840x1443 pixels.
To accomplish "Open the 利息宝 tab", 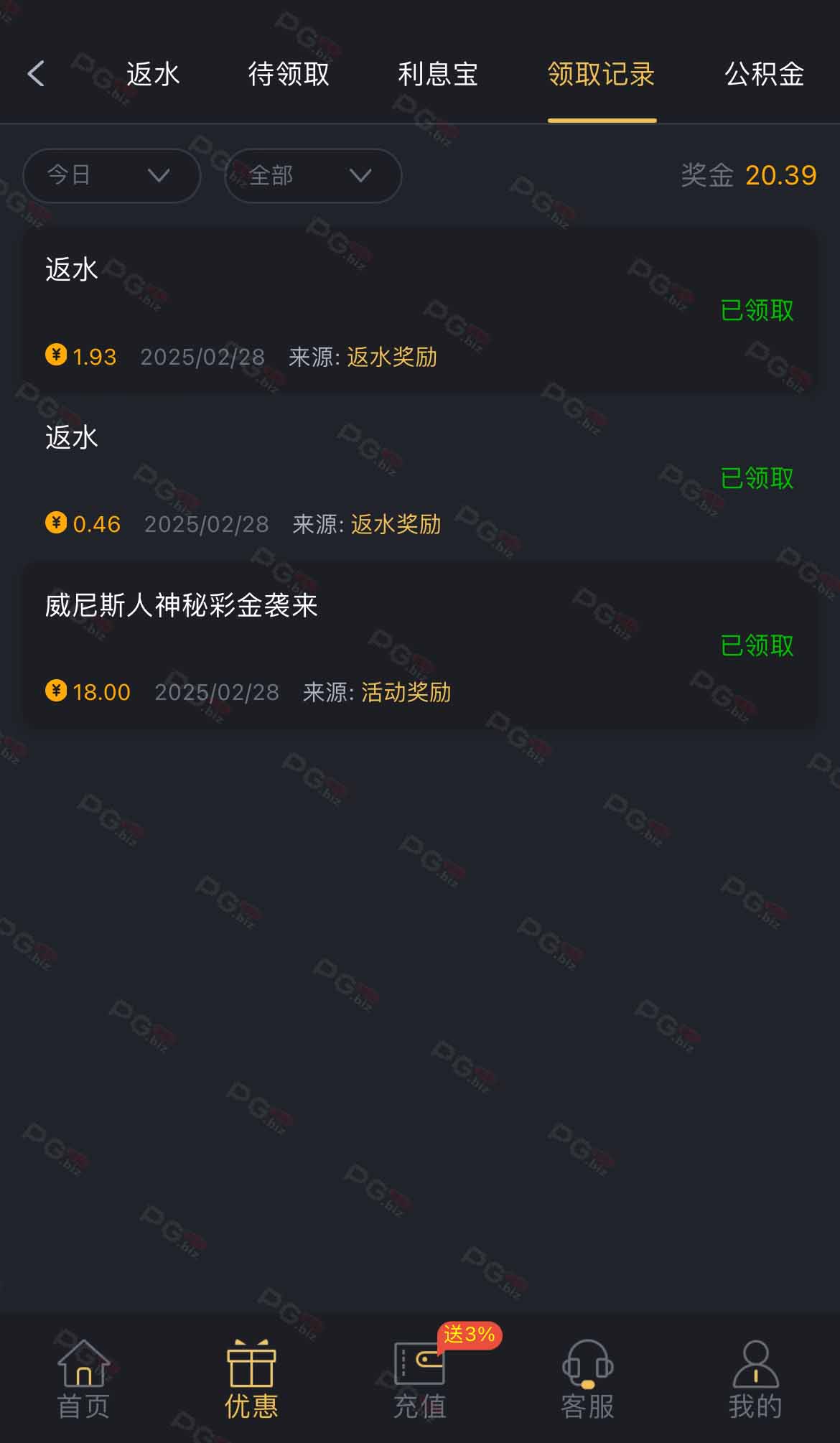I will (438, 74).
